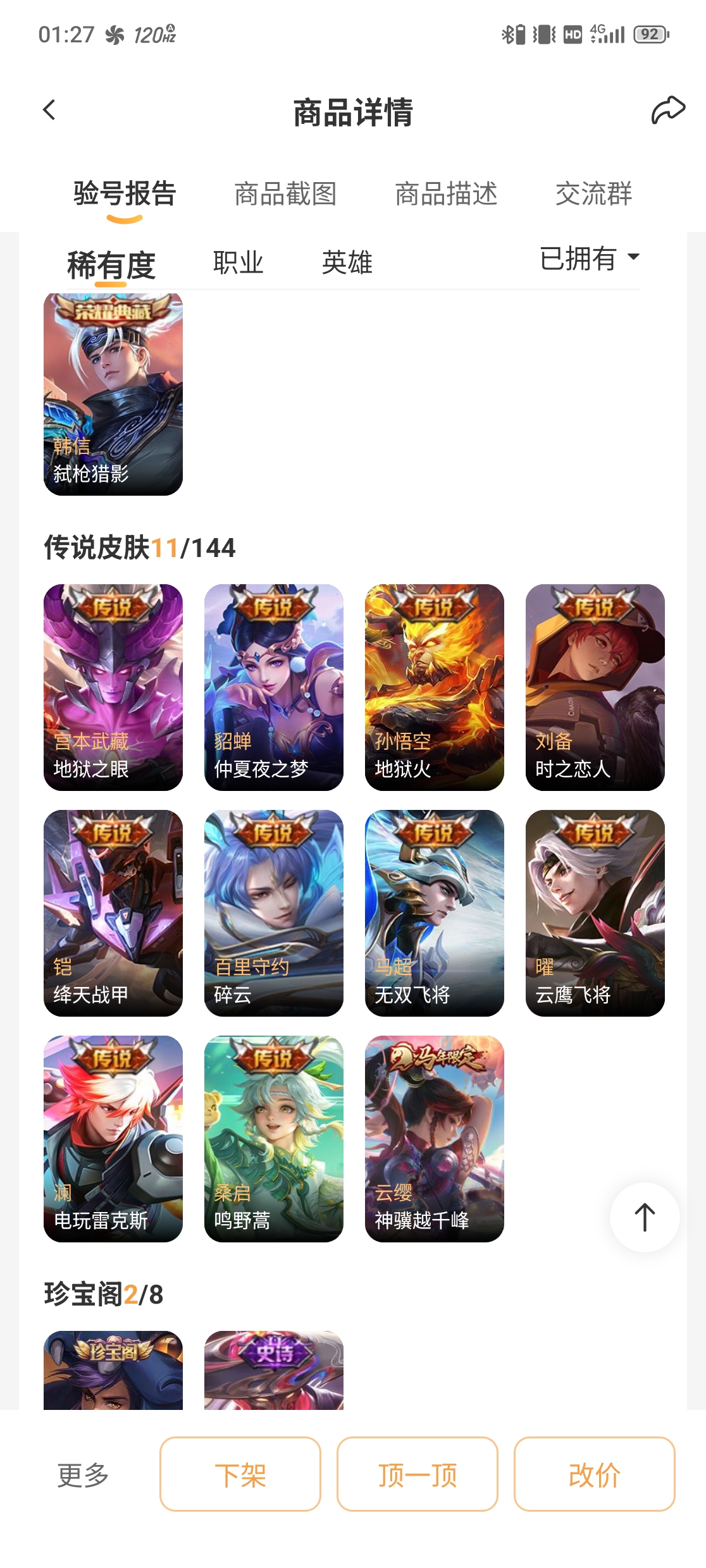Select the 稀有度 filter tab
Viewport: 706px width, 1568px height.
(x=111, y=265)
